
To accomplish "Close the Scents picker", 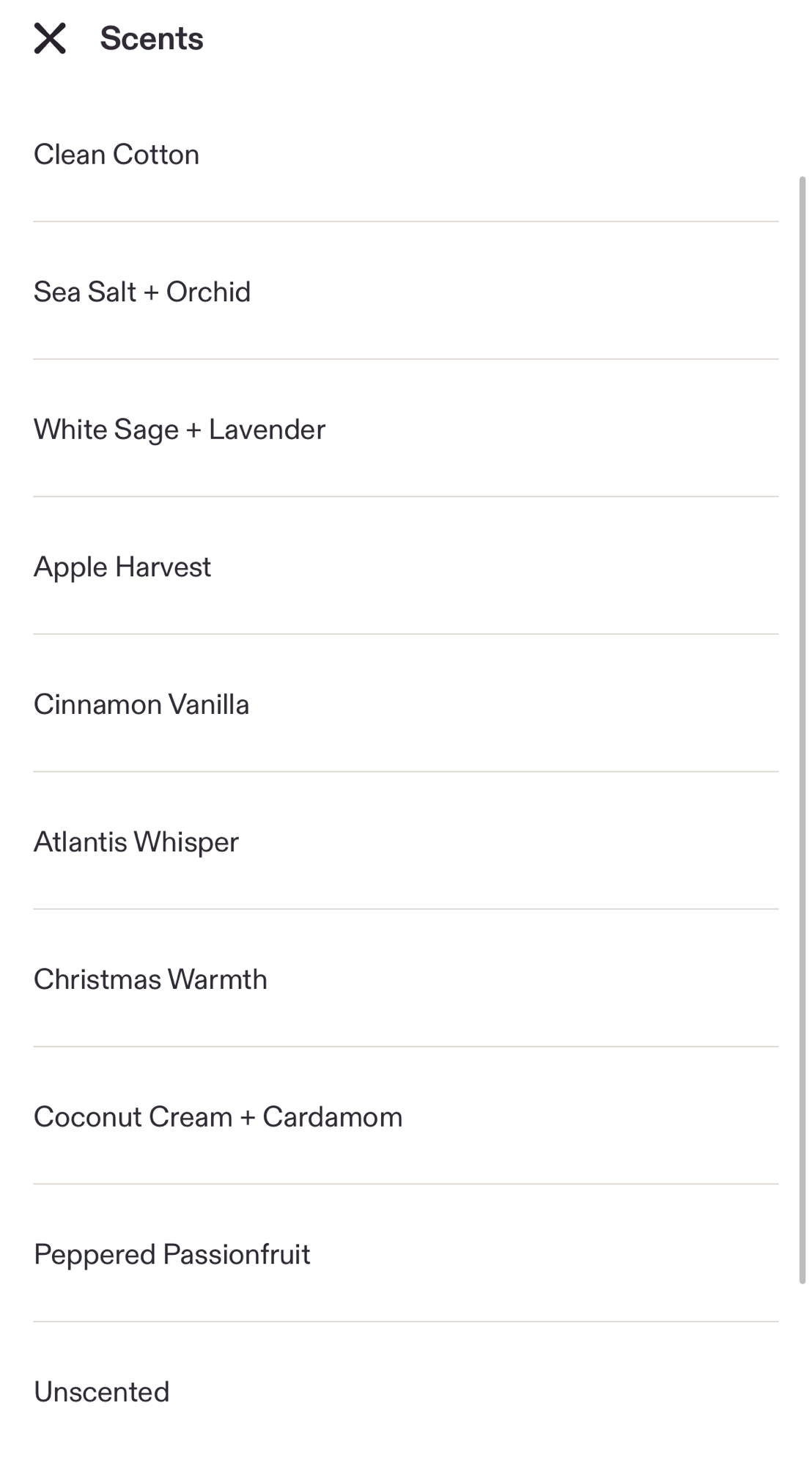I will (x=50, y=38).
